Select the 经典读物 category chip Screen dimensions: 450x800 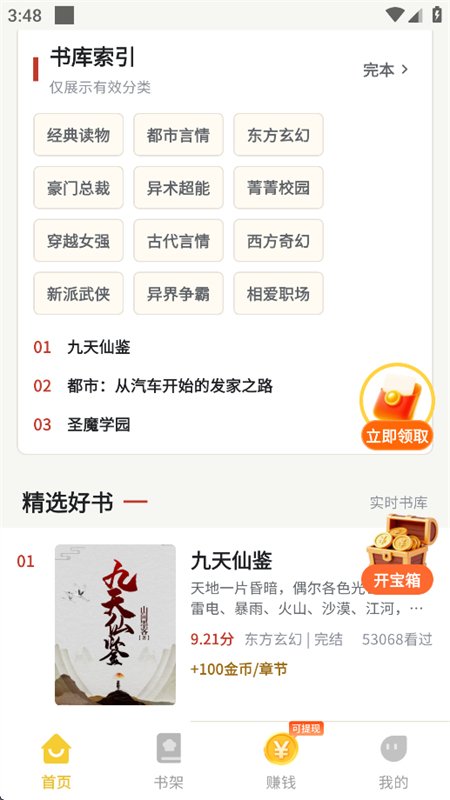click(79, 135)
